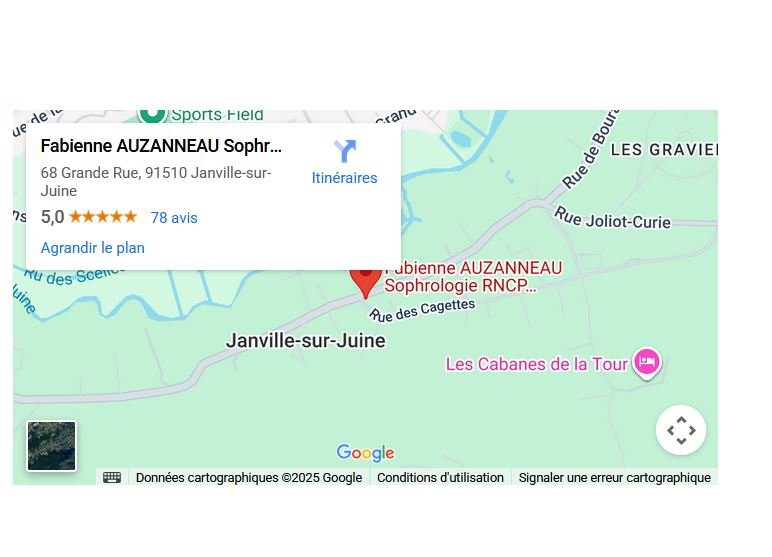Image resolution: width=772 pixels, height=557 pixels.
Task: Open the keyboard shortcuts icon
Action: [112, 478]
